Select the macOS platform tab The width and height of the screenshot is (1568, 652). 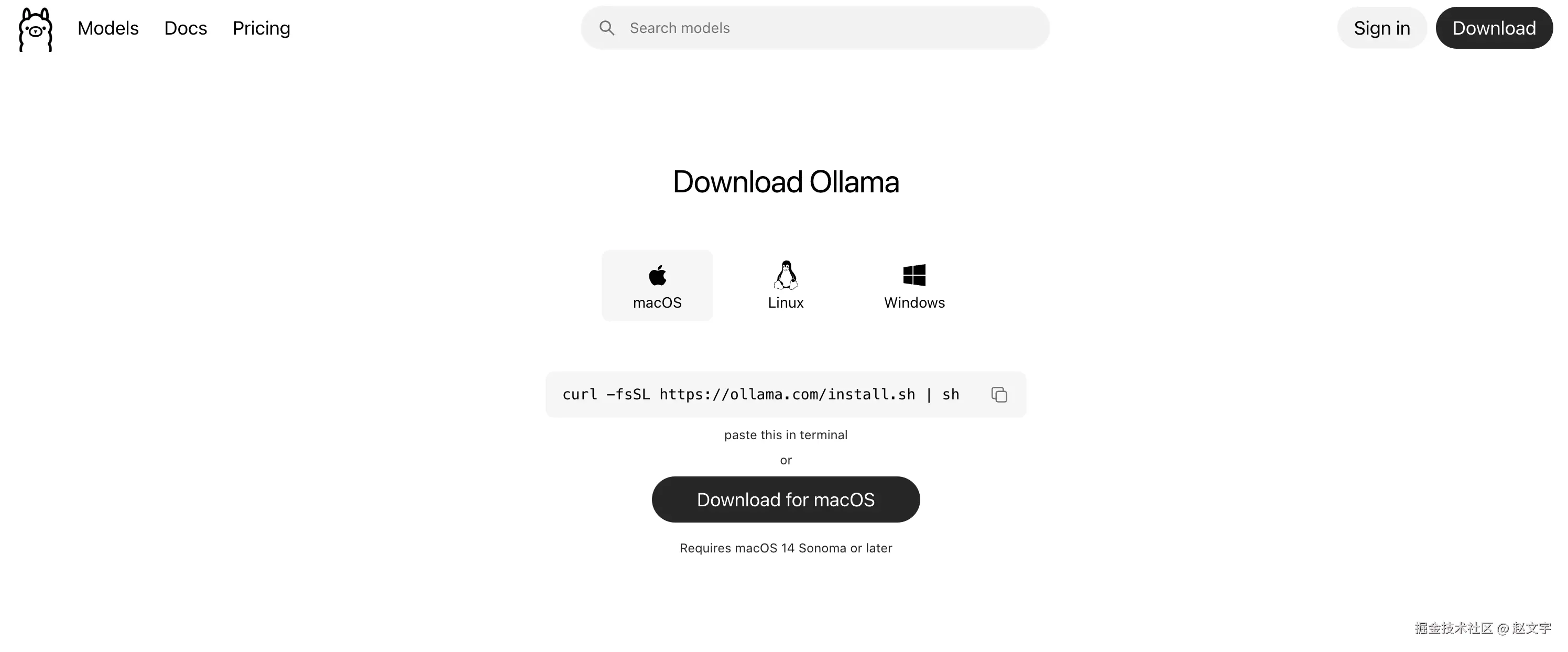pos(657,286)
